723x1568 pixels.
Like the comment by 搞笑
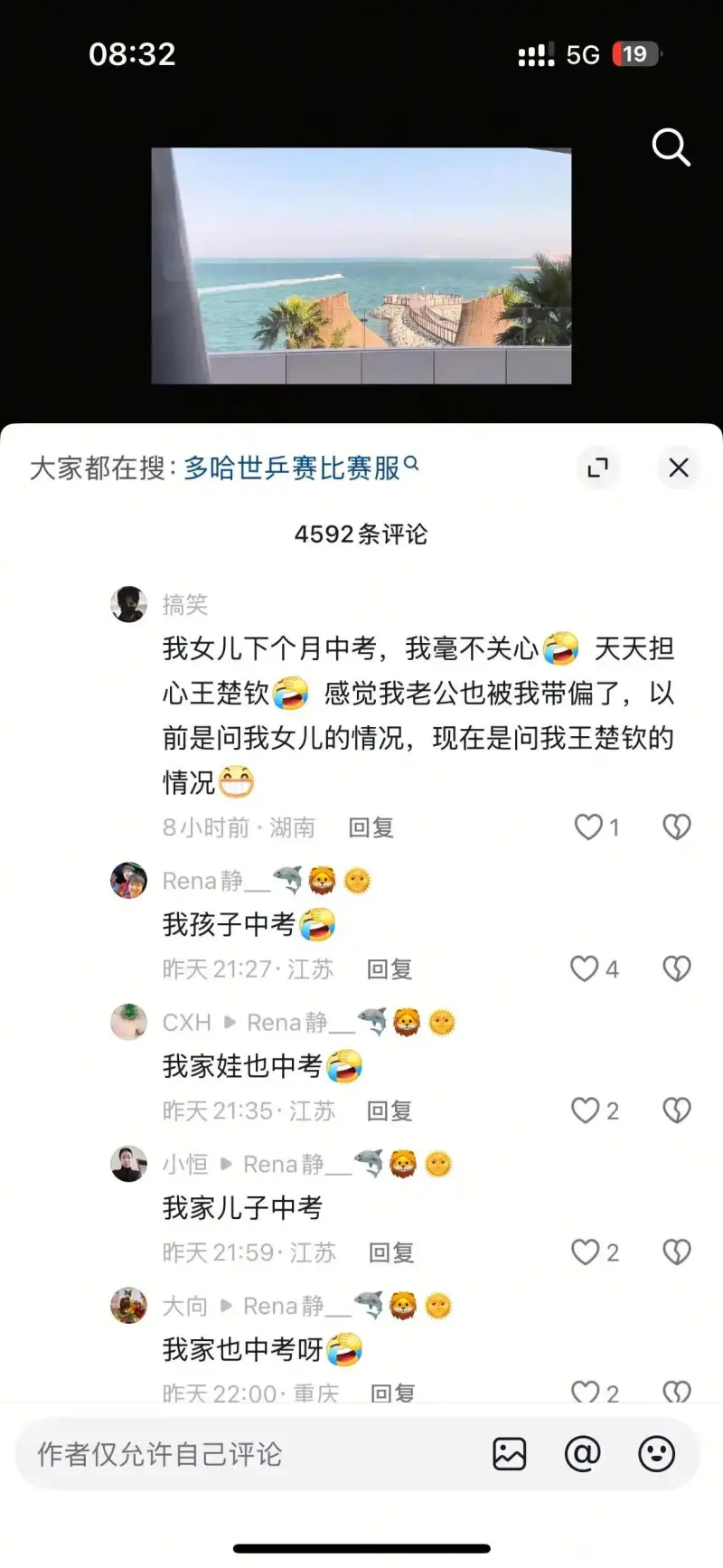589,827
